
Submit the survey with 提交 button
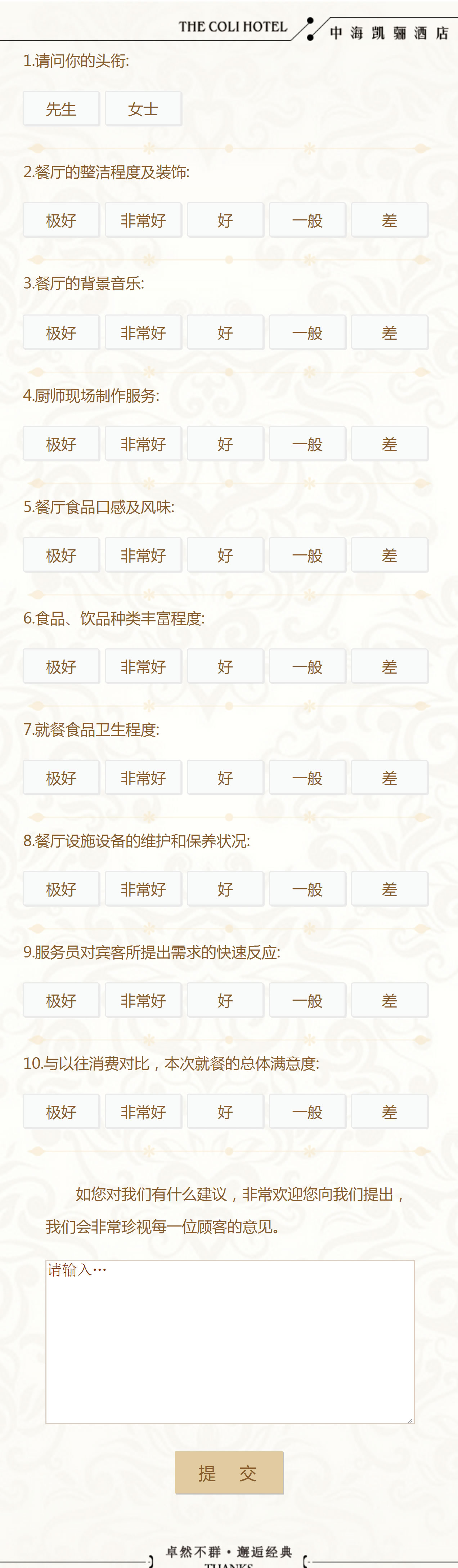pyautogui.click(x=229, y=1473)
